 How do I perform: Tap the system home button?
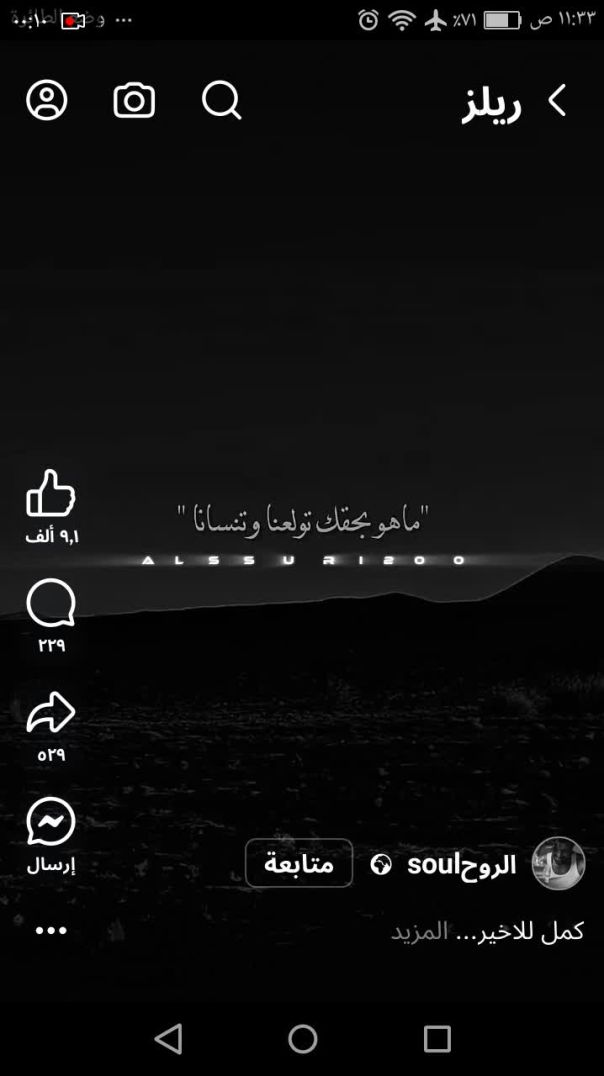[x=302, y=1039]
